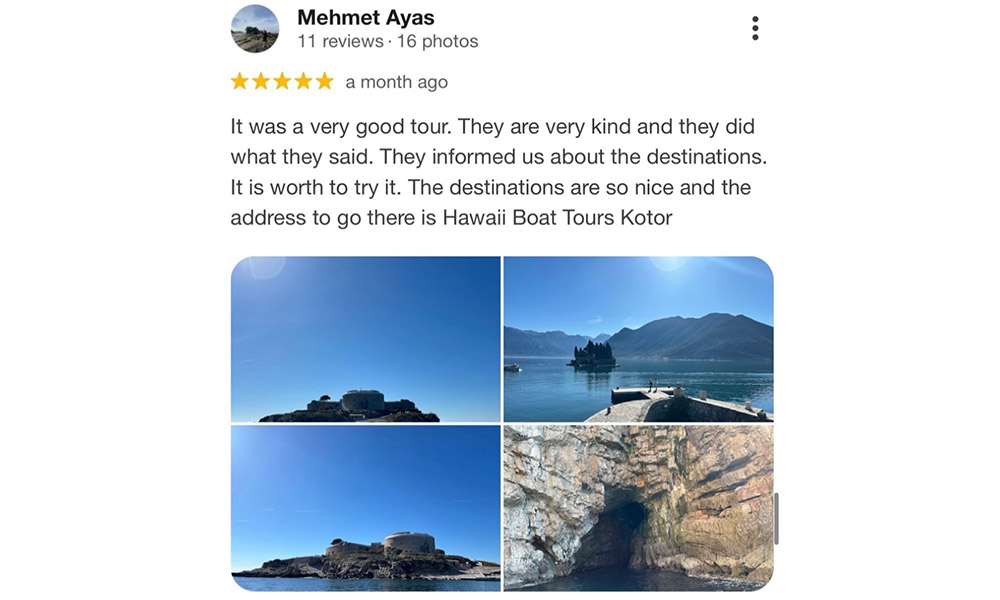Image resolution: width=1000 pixels, height=600 pixels.
Task: Open the bottom-left island fortress photo
Action: 365,508
